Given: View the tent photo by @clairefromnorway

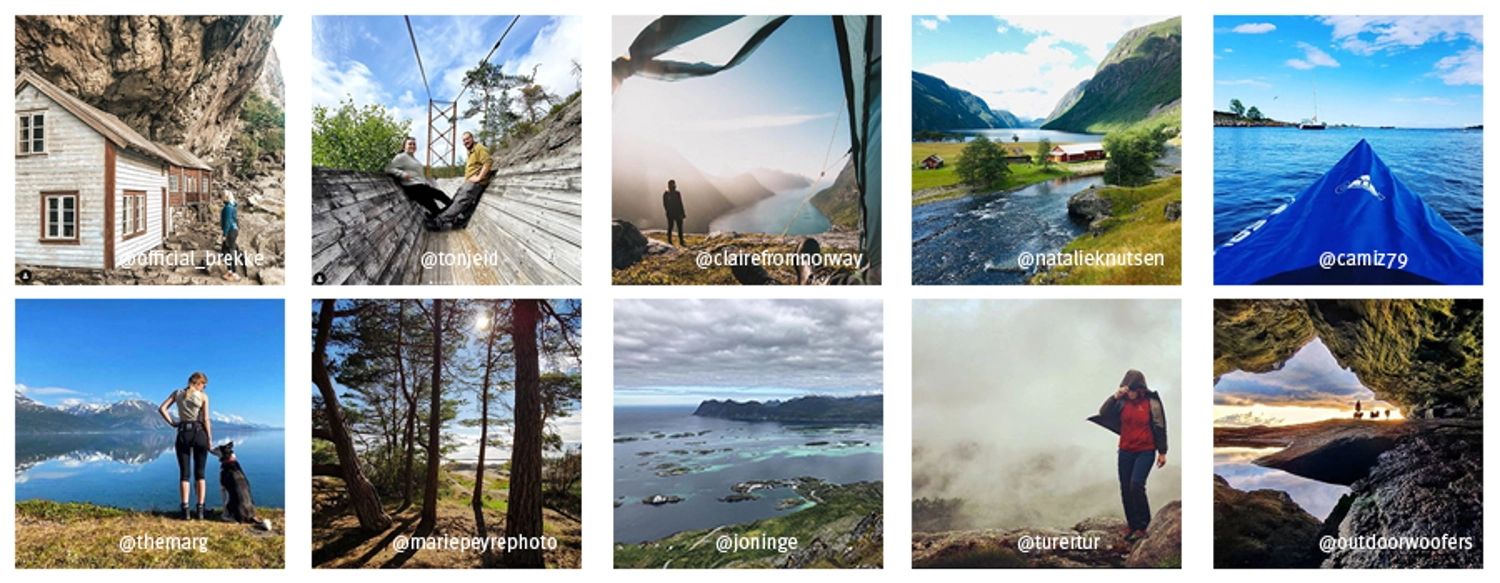Looking at the screenshot, I should (746, 150).
